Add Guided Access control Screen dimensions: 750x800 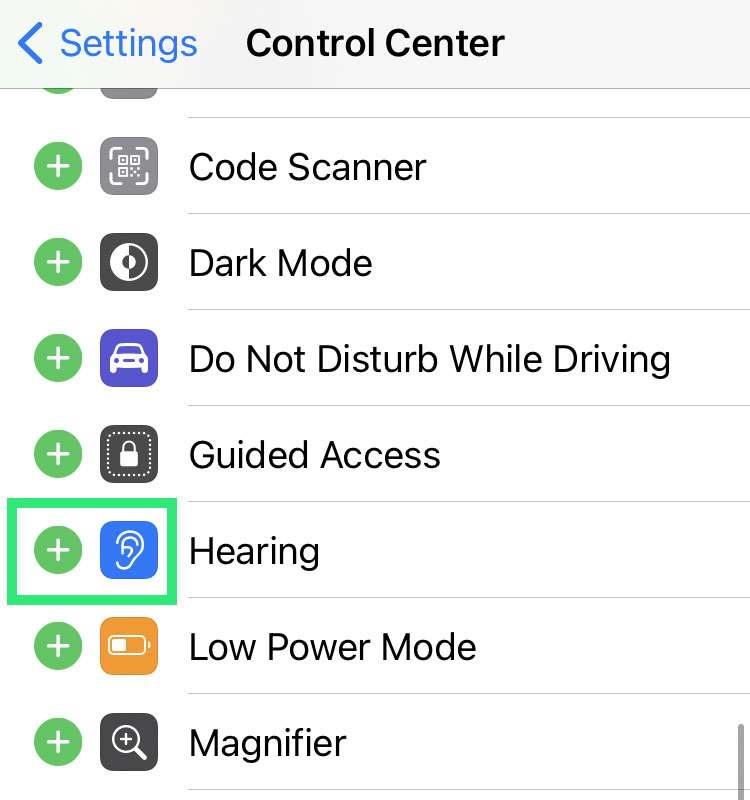click(x=58, y=454)
